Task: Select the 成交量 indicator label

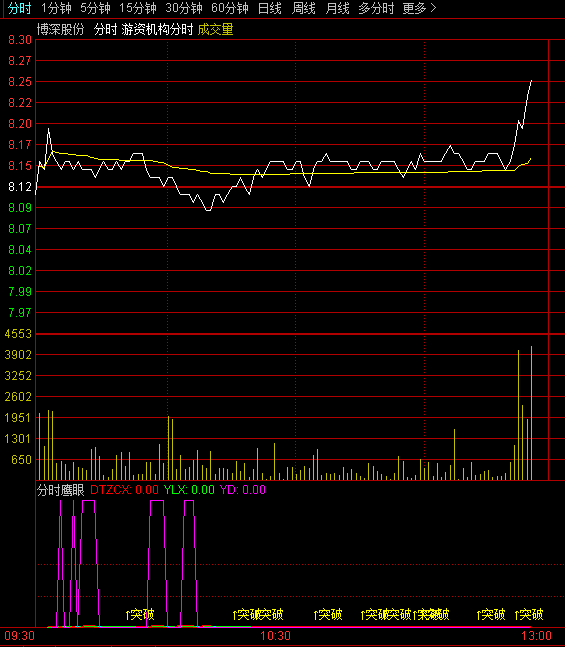Action: [x=215, y=29]
